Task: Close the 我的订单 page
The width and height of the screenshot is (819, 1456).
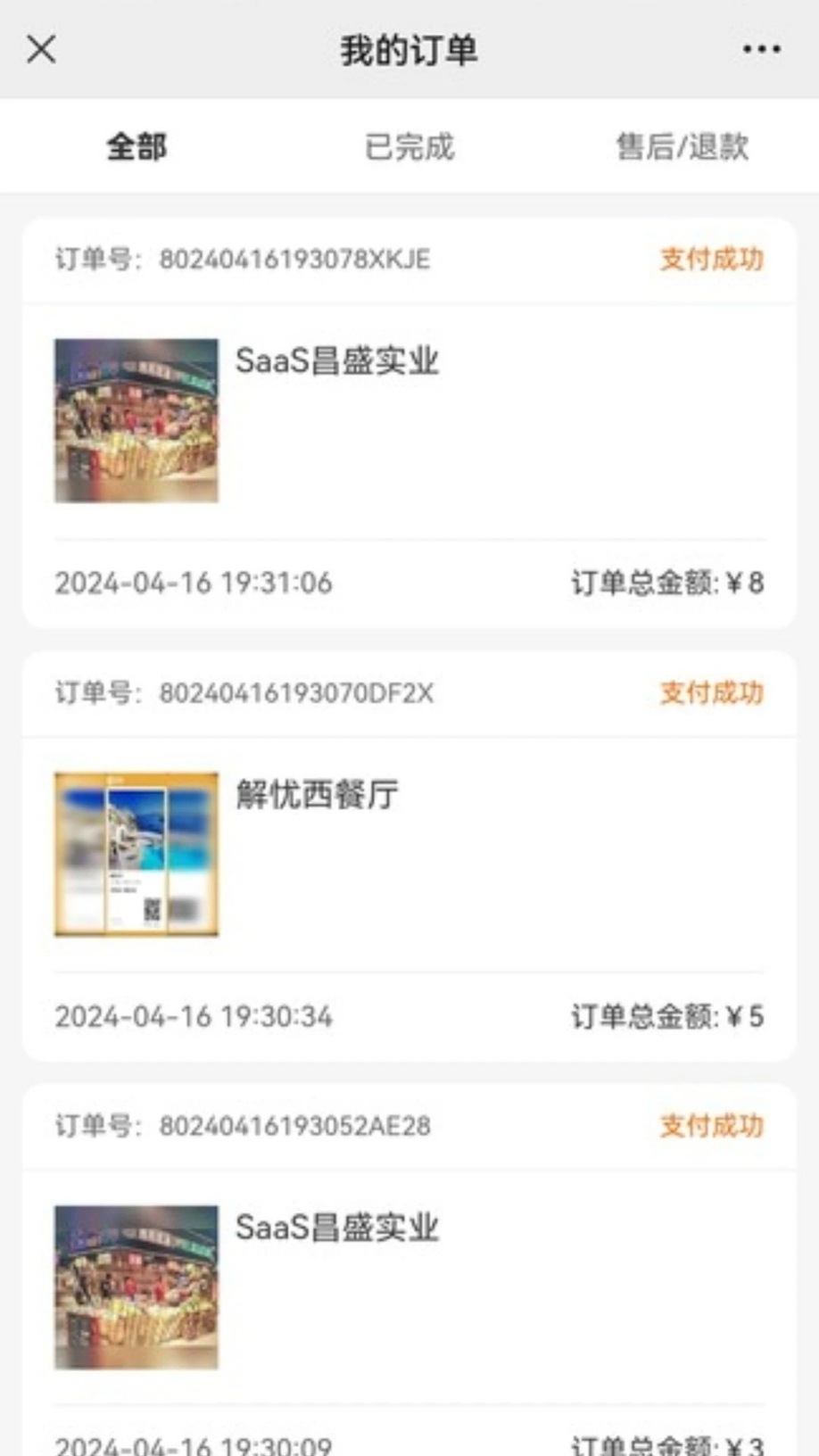Action: pyautogui.click(x=41, y=49)
